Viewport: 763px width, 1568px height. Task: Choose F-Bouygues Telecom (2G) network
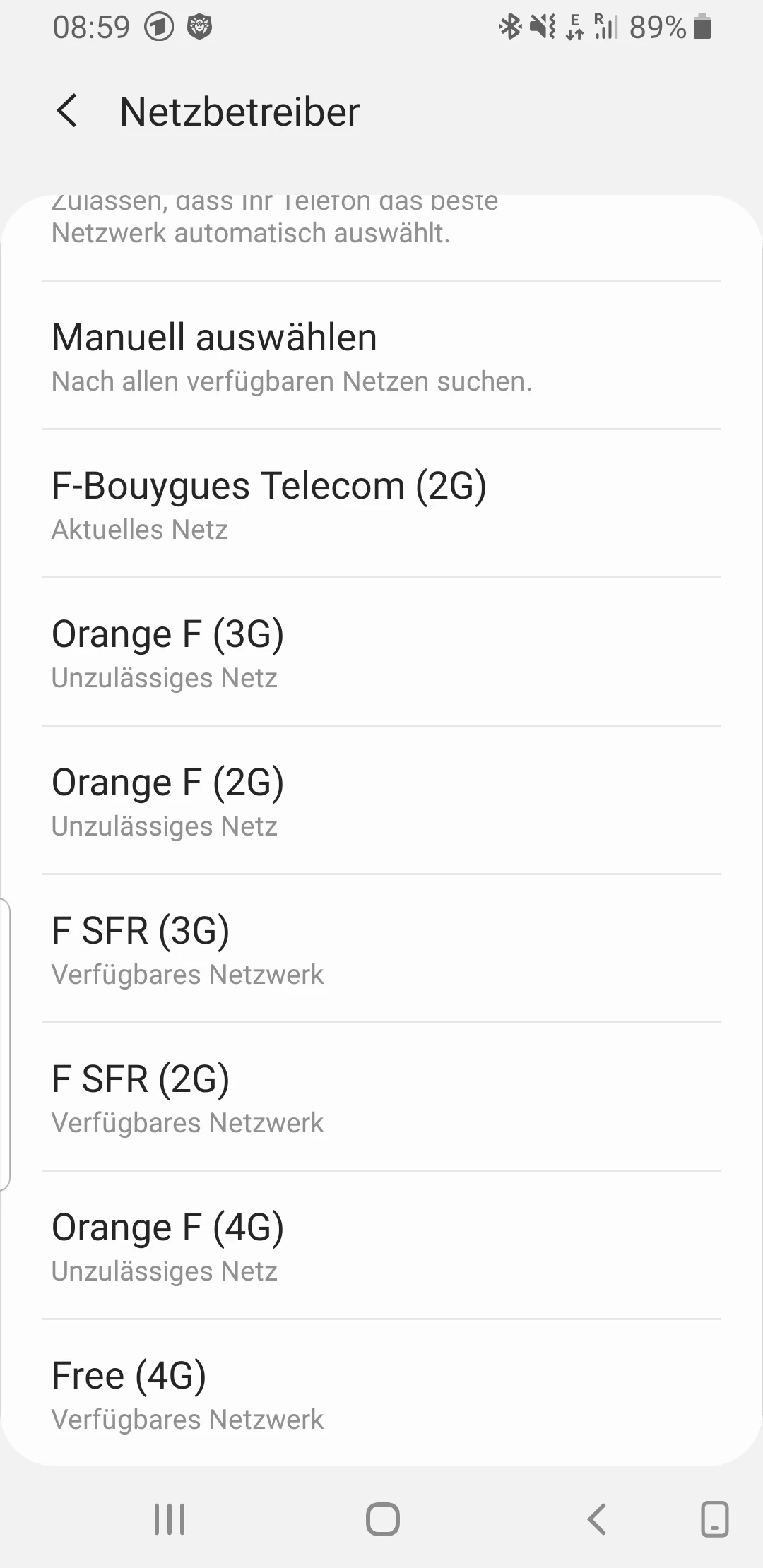coord(381,504)
